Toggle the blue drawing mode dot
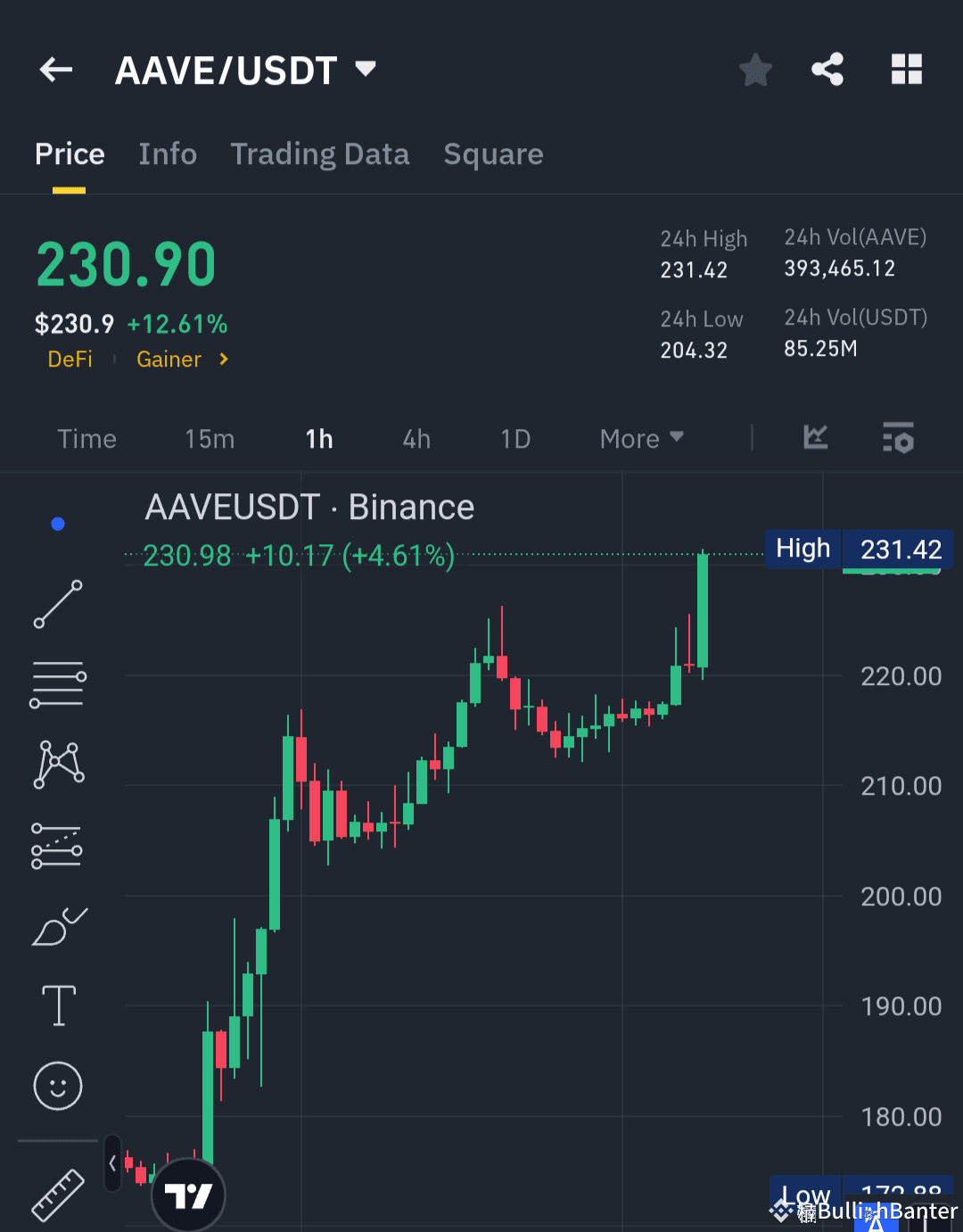The height and width of the screenshot is (1232, 963). (57, 524)
